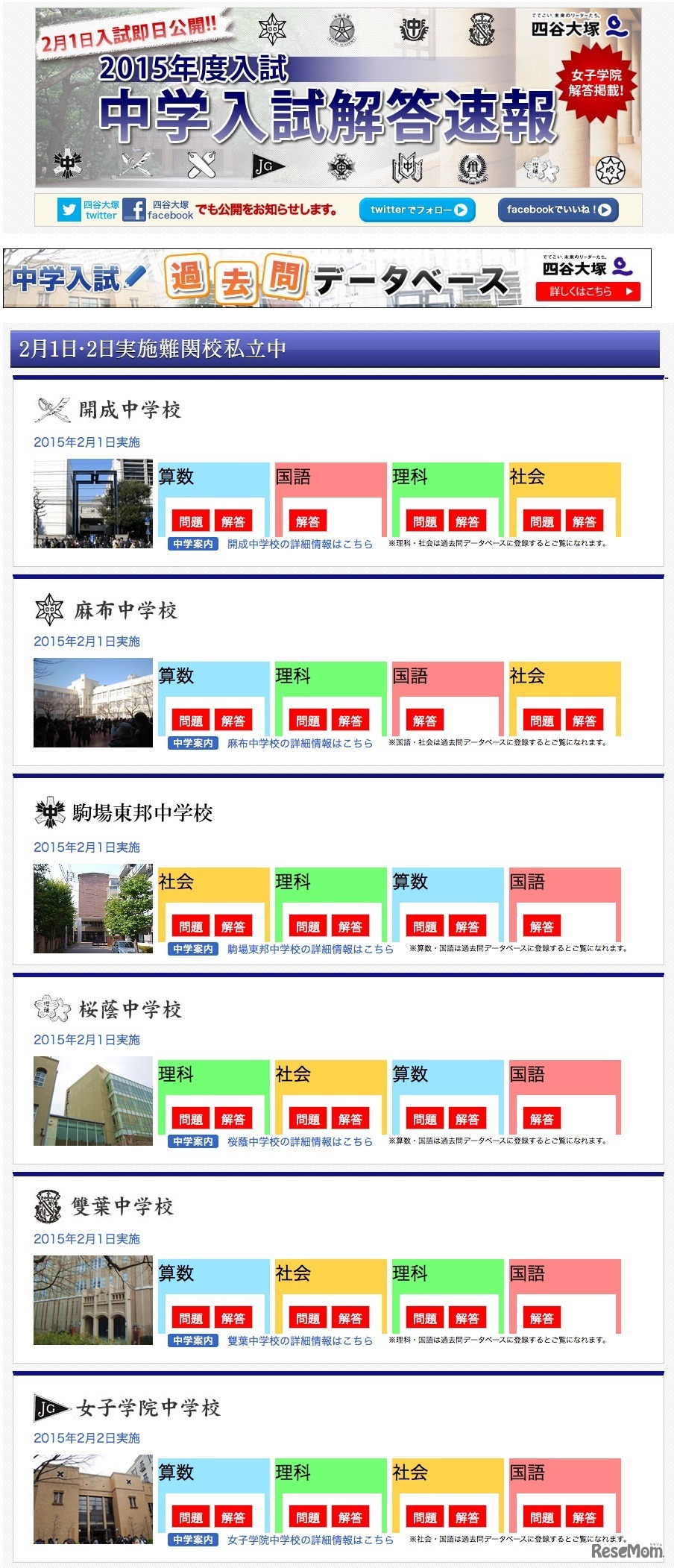674x1568 pixels.
Task: Open 駒場東邦中学校 社会 問題
Action: [x=191, y=926]
